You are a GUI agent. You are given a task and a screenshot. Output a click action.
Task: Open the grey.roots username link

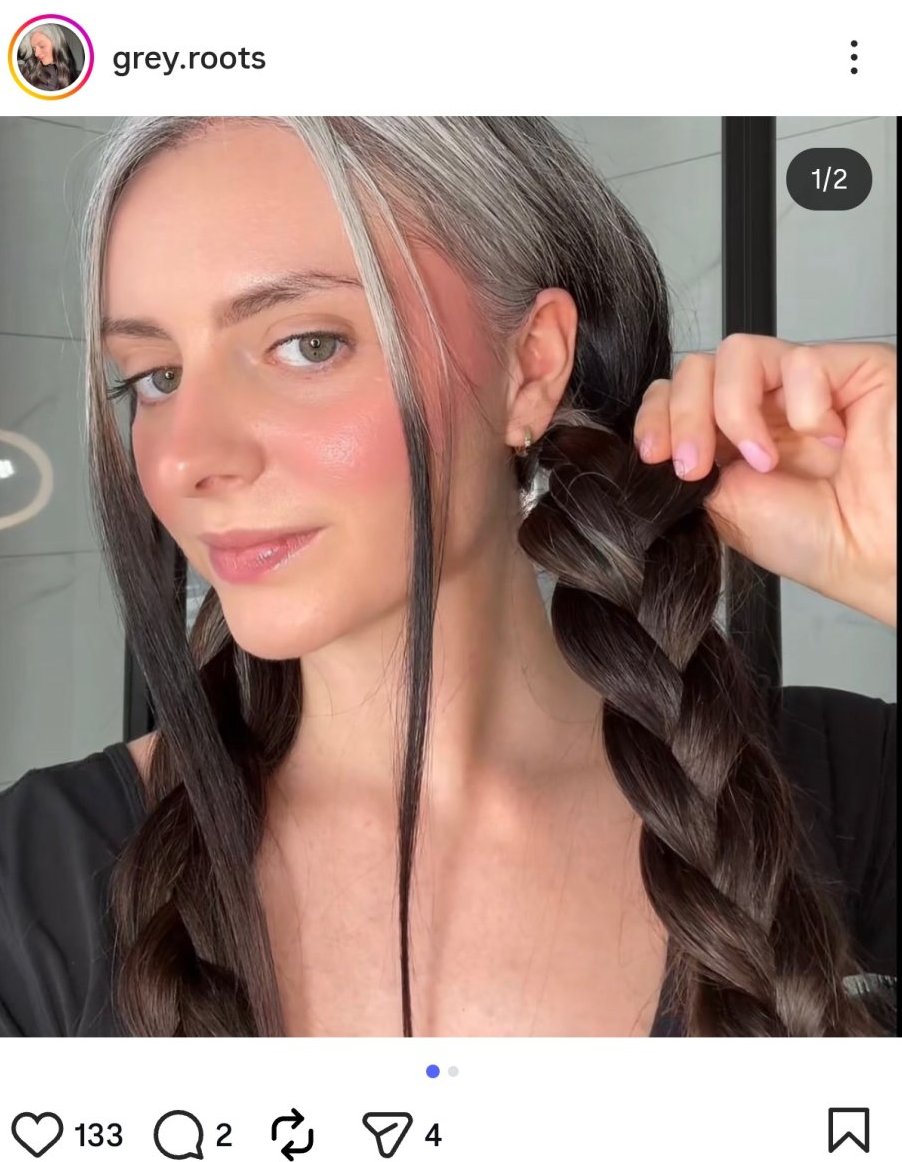click(x=189, y=58)
